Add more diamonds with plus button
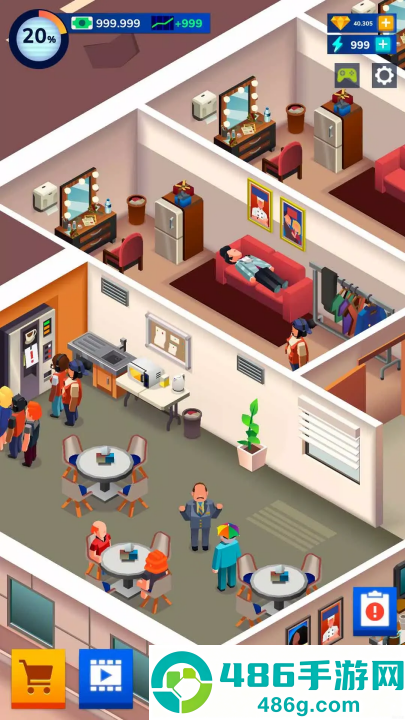Viewport: 405px width, 720px height. point(386,23)
